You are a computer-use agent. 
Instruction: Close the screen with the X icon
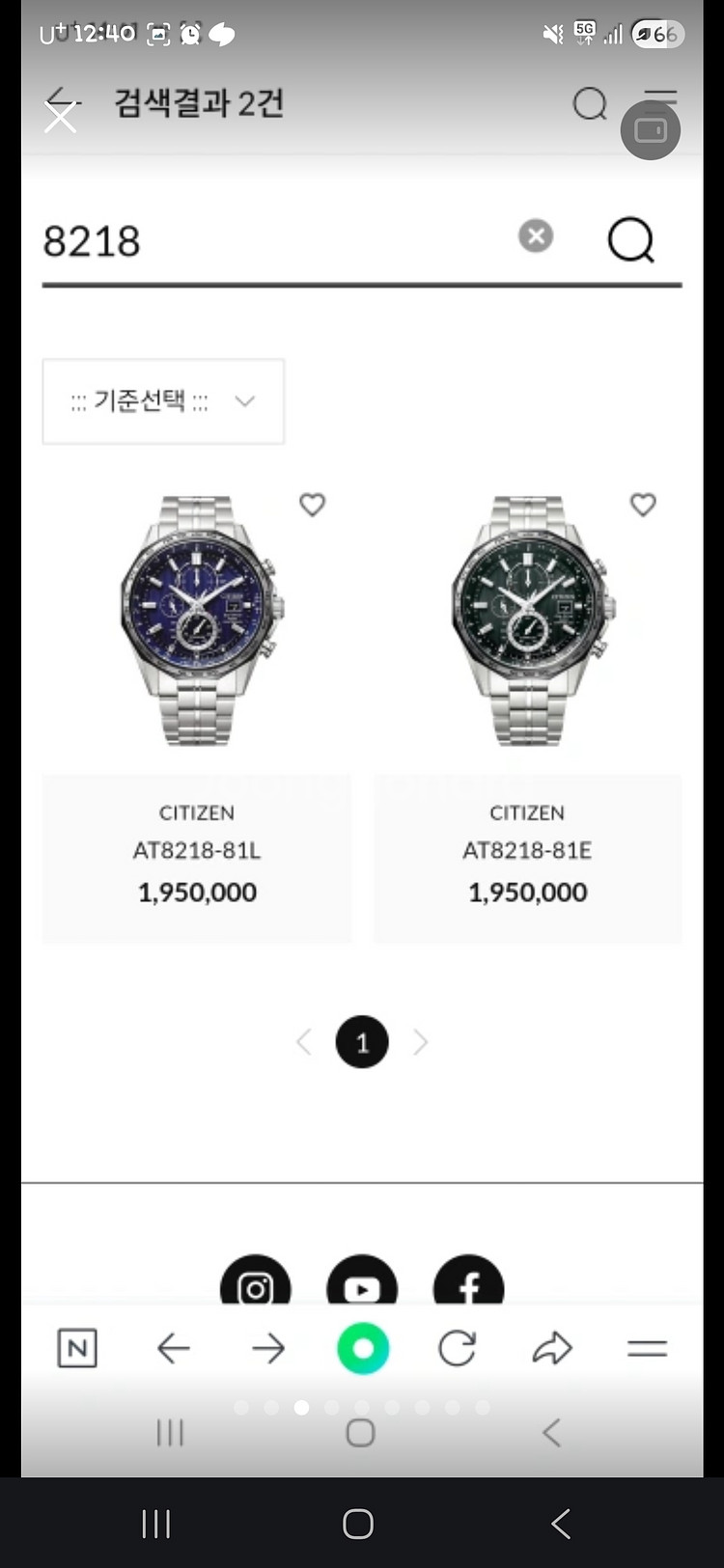[60, 118]
